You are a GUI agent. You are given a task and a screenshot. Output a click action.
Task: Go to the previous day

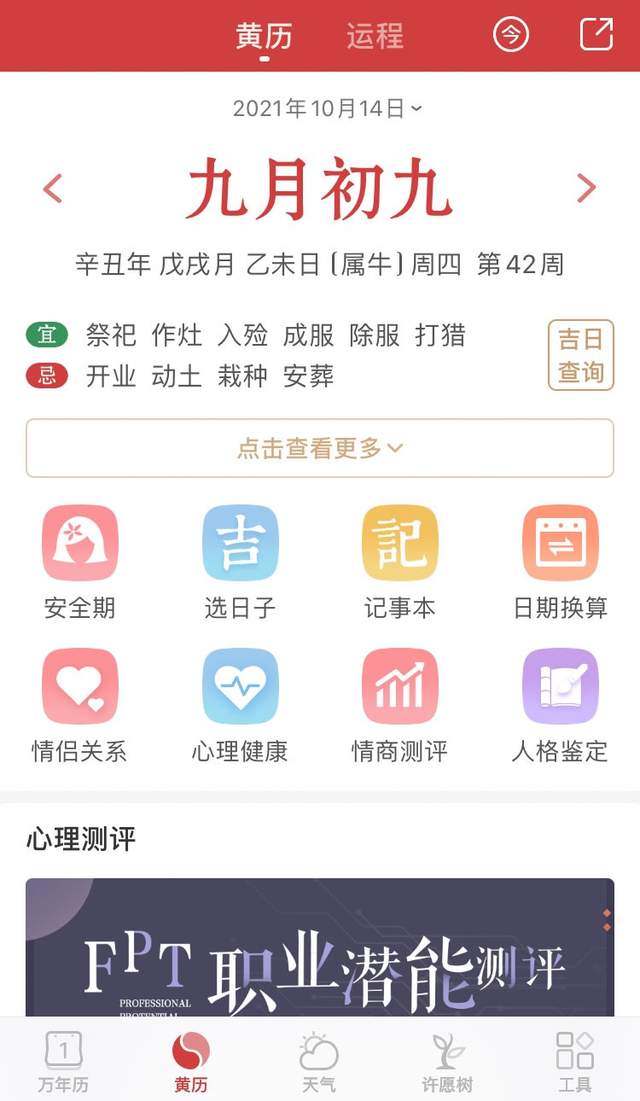point(53,188)
